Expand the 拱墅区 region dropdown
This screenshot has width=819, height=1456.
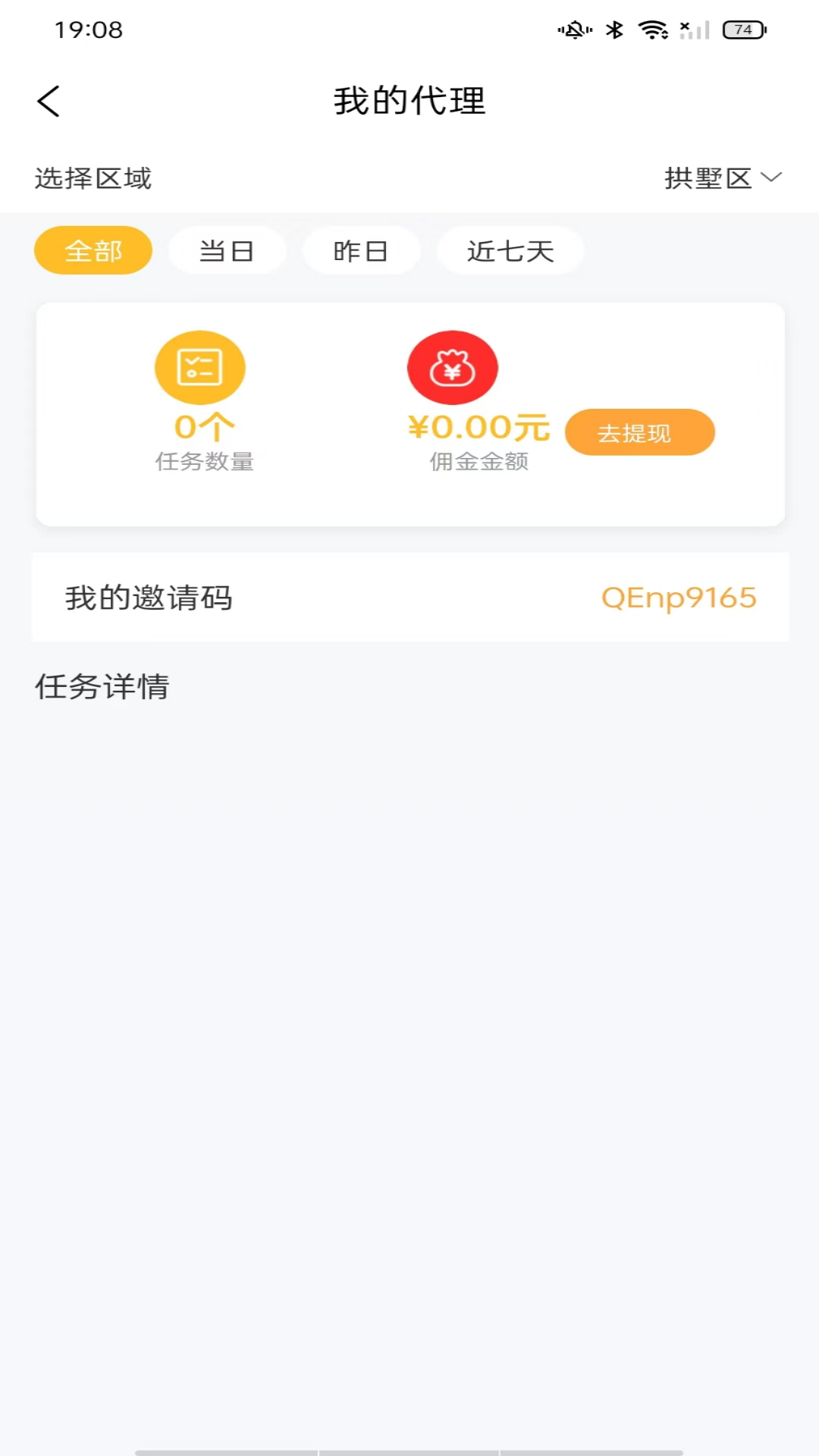722,178
